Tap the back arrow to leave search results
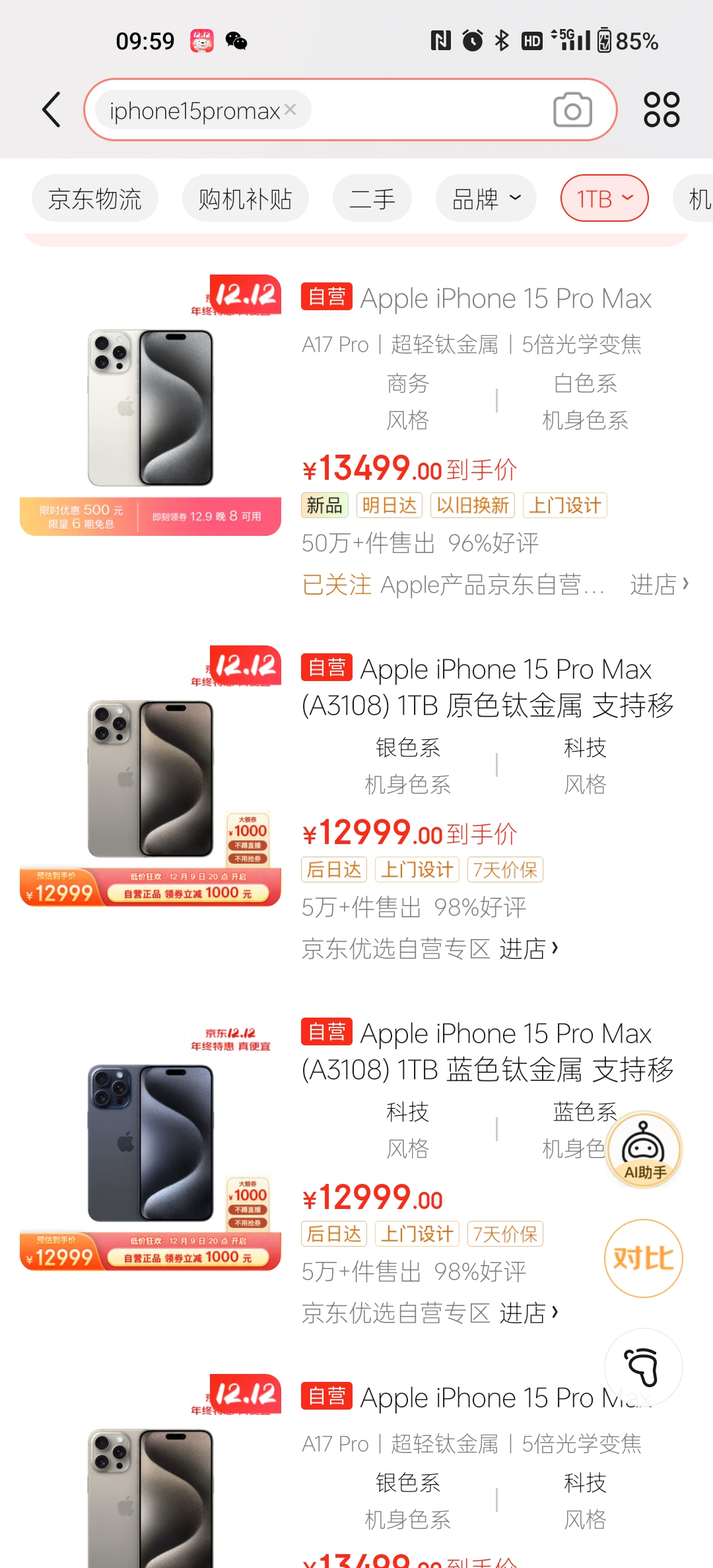This screenshot has width=713, height=1568. [51, 110]
